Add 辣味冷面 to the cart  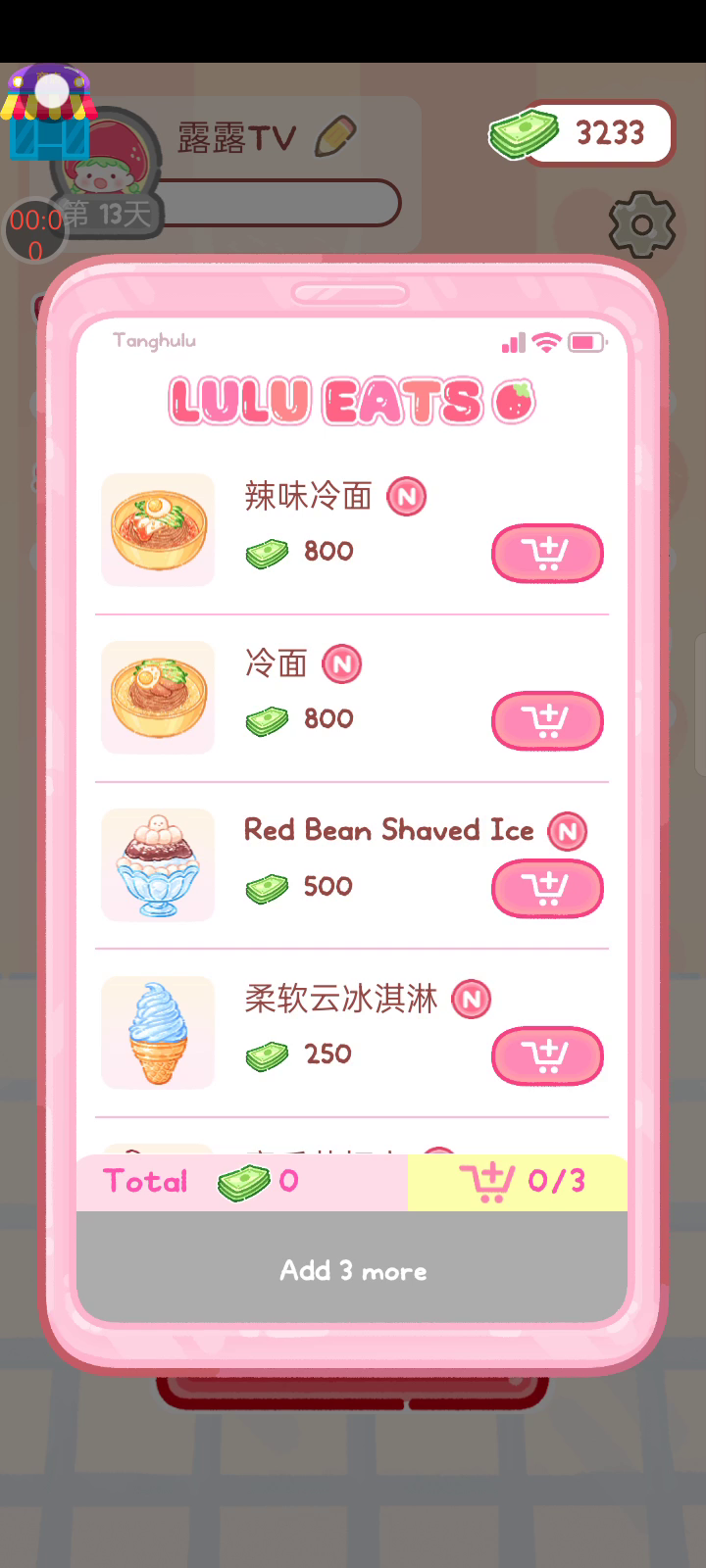(x=547, y=554)
